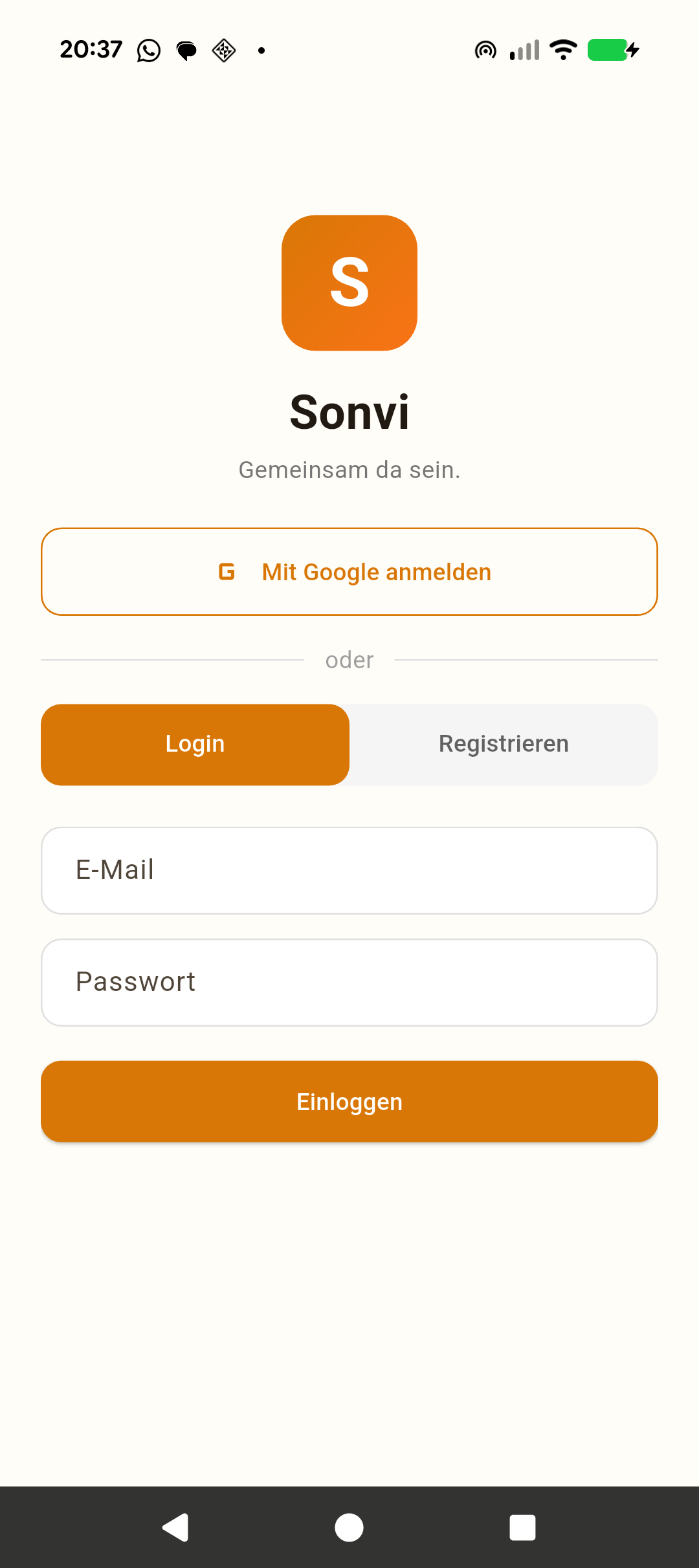Tap the Android home circle button

[349, 1529]
